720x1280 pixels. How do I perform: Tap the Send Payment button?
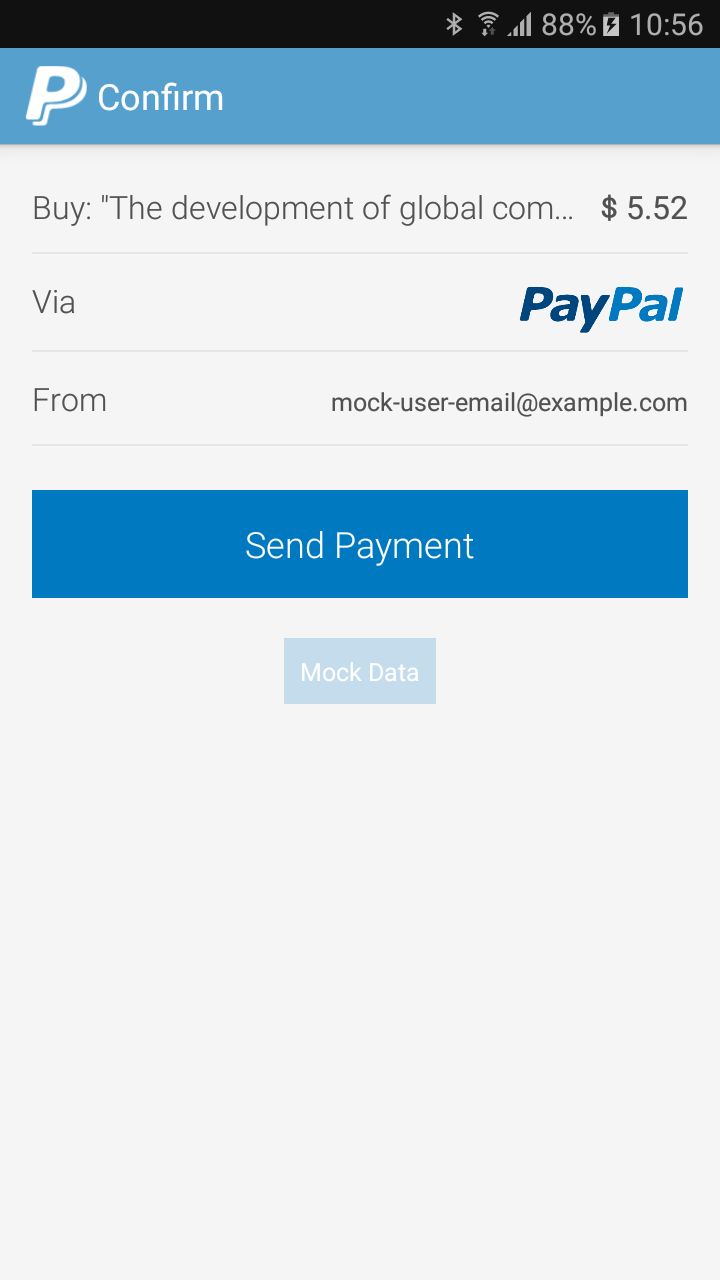point(360,544)
